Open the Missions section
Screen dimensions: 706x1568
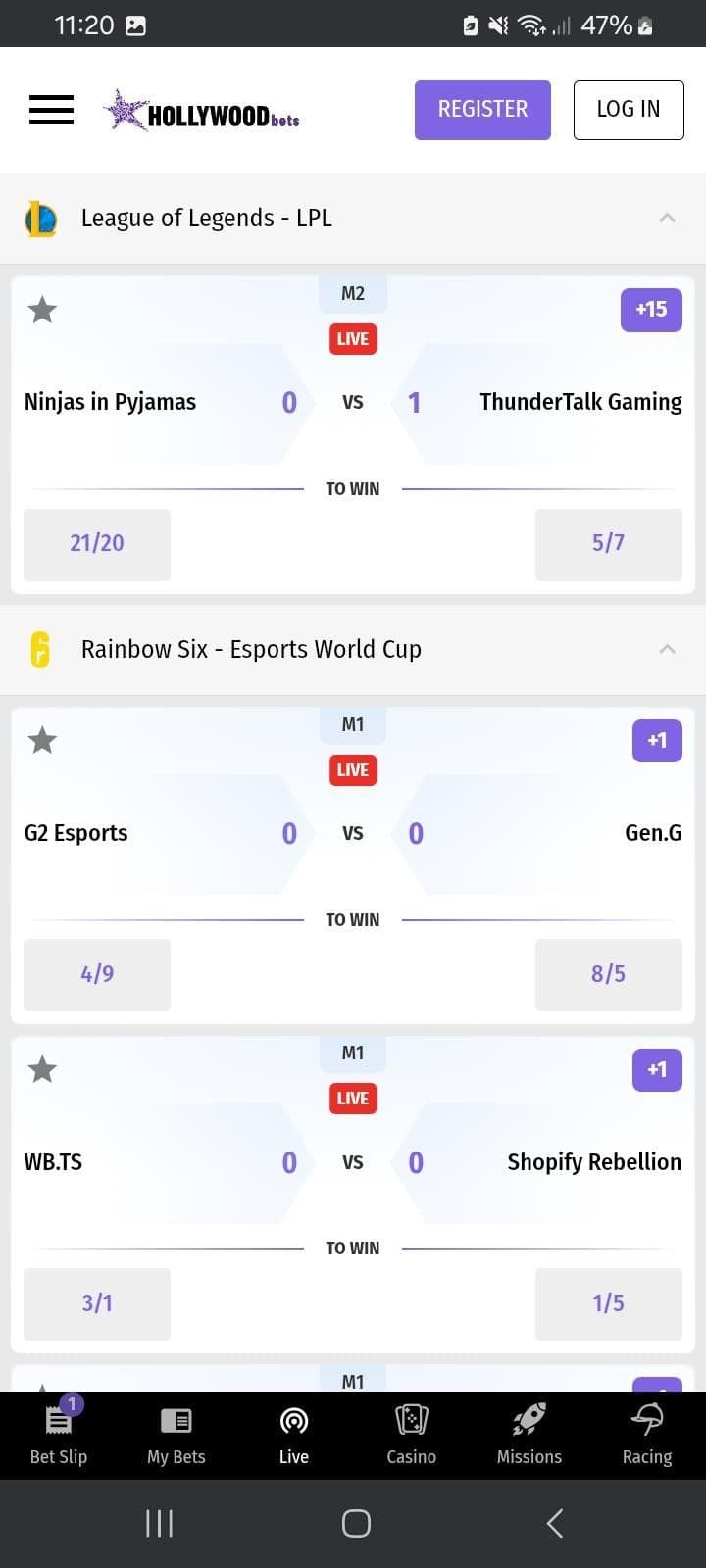point(529,1433)
